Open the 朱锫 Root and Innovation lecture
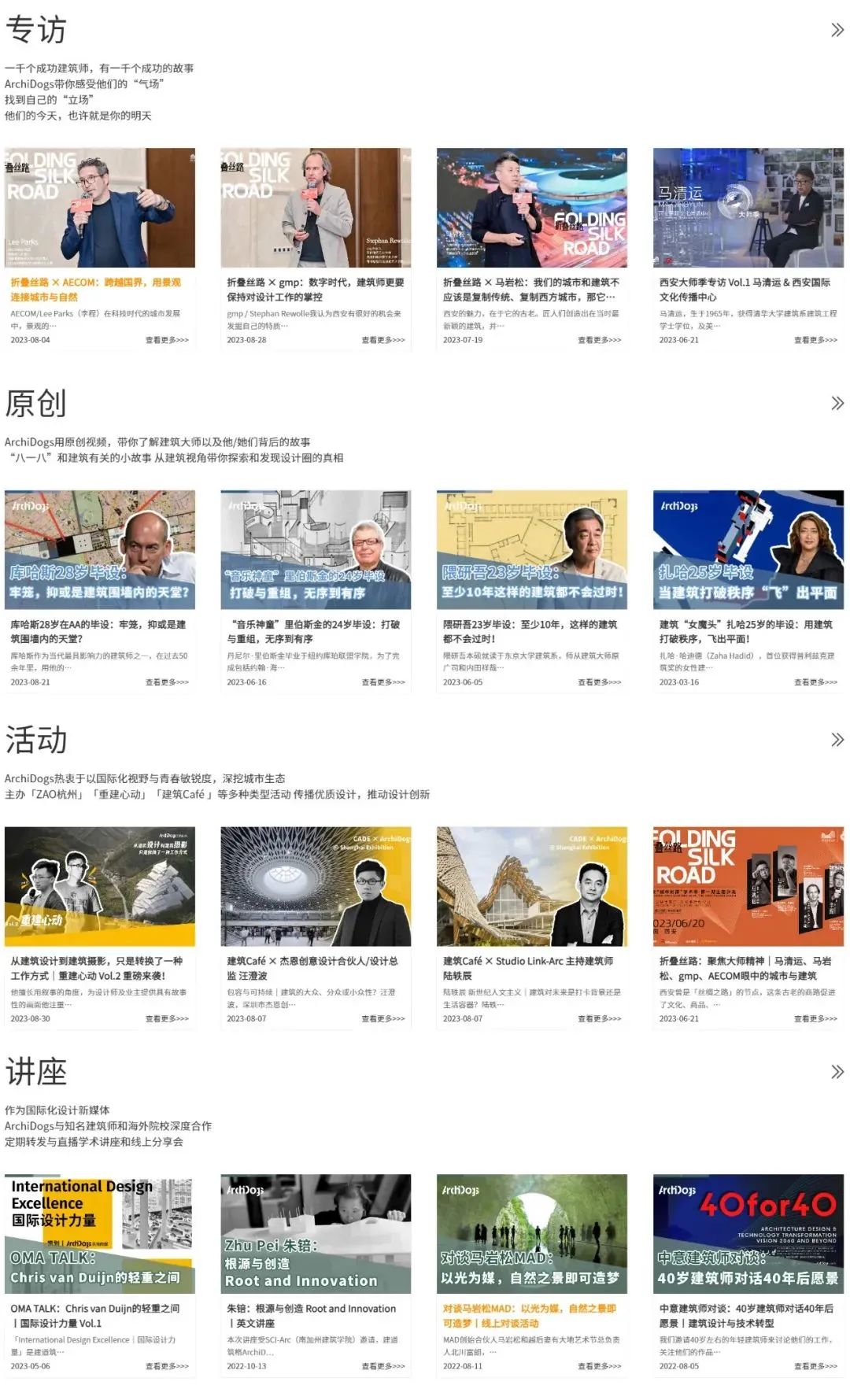 316,1275
